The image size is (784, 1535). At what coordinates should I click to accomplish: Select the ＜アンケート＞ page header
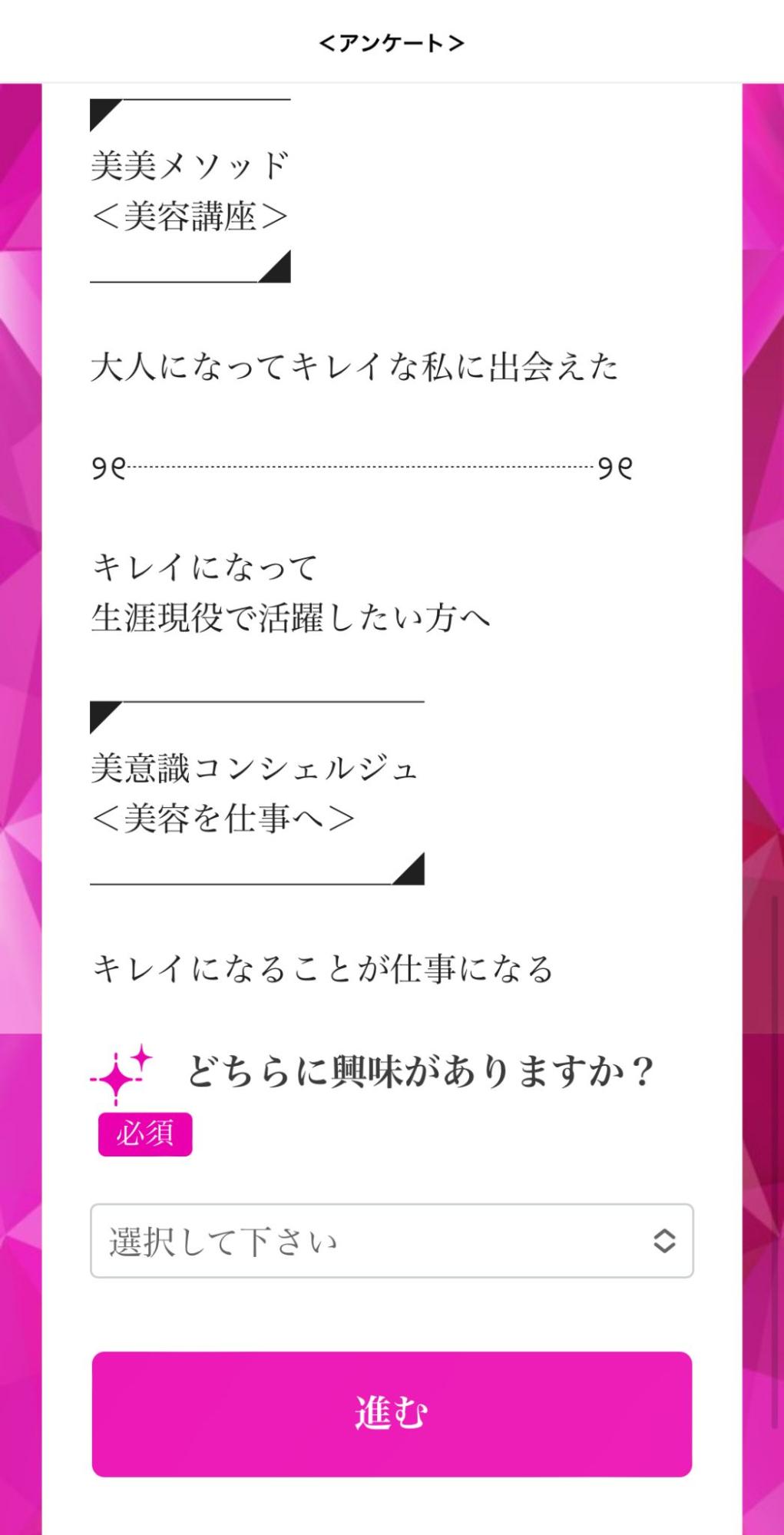(x=392, y=44)
